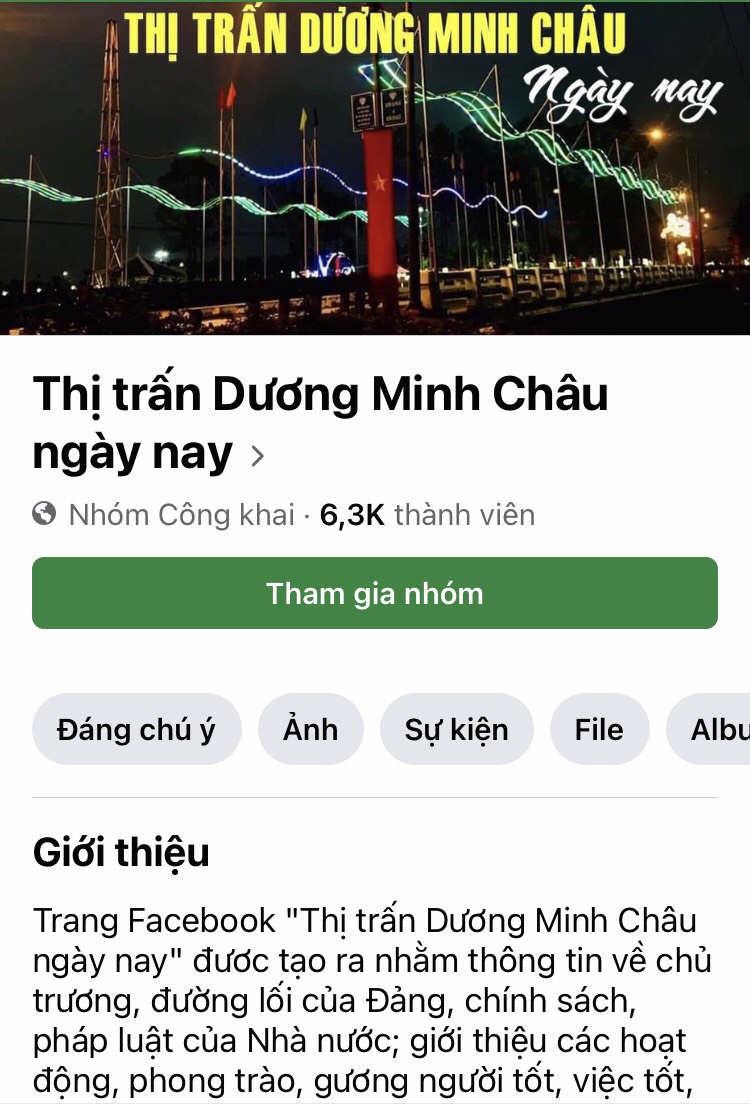The width and height of the screenshot is (750, 1104).
Task: Open the Sự kiện chip
Action: 456,729
